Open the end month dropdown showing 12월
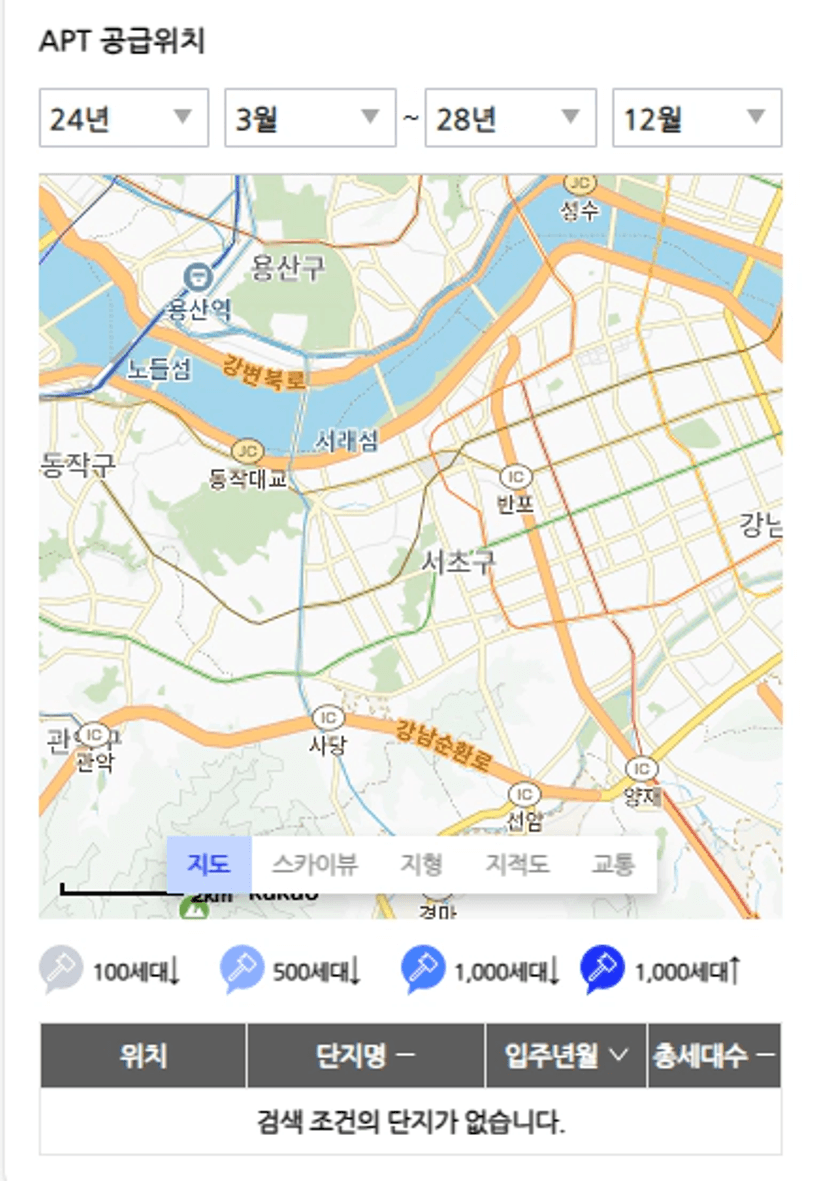 click(x=696, y=118)
